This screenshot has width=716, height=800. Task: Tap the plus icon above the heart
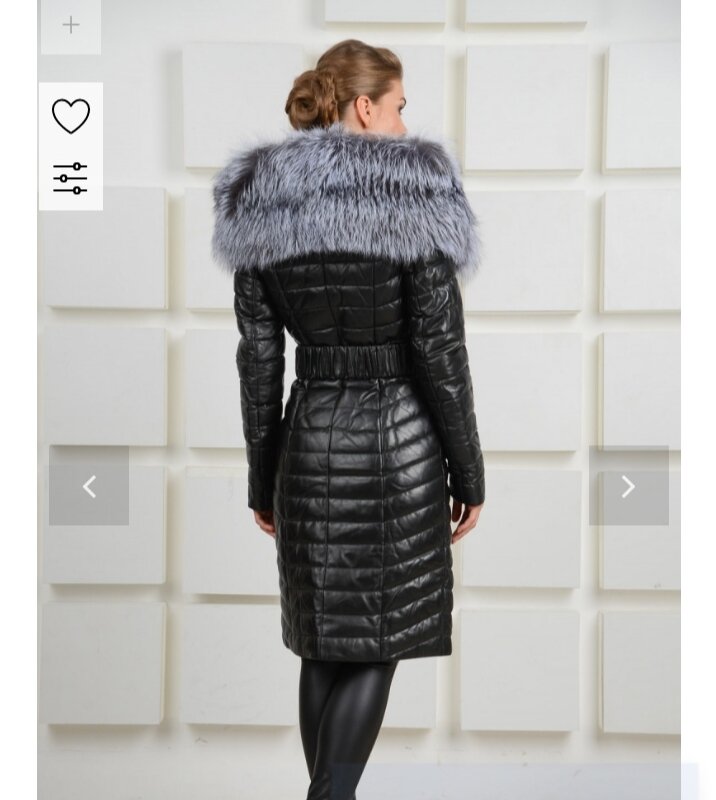(x=70, y=25)
